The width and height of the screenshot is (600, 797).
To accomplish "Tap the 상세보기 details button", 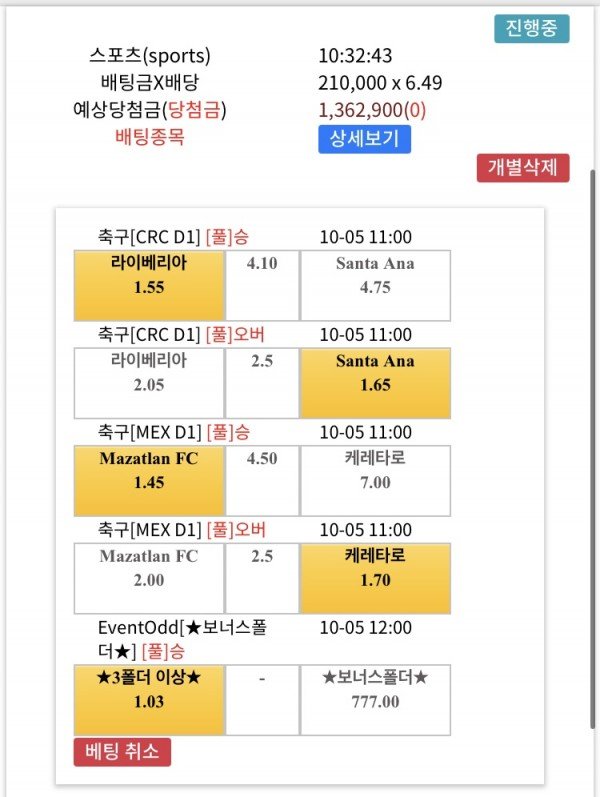I will coord(364,139).
